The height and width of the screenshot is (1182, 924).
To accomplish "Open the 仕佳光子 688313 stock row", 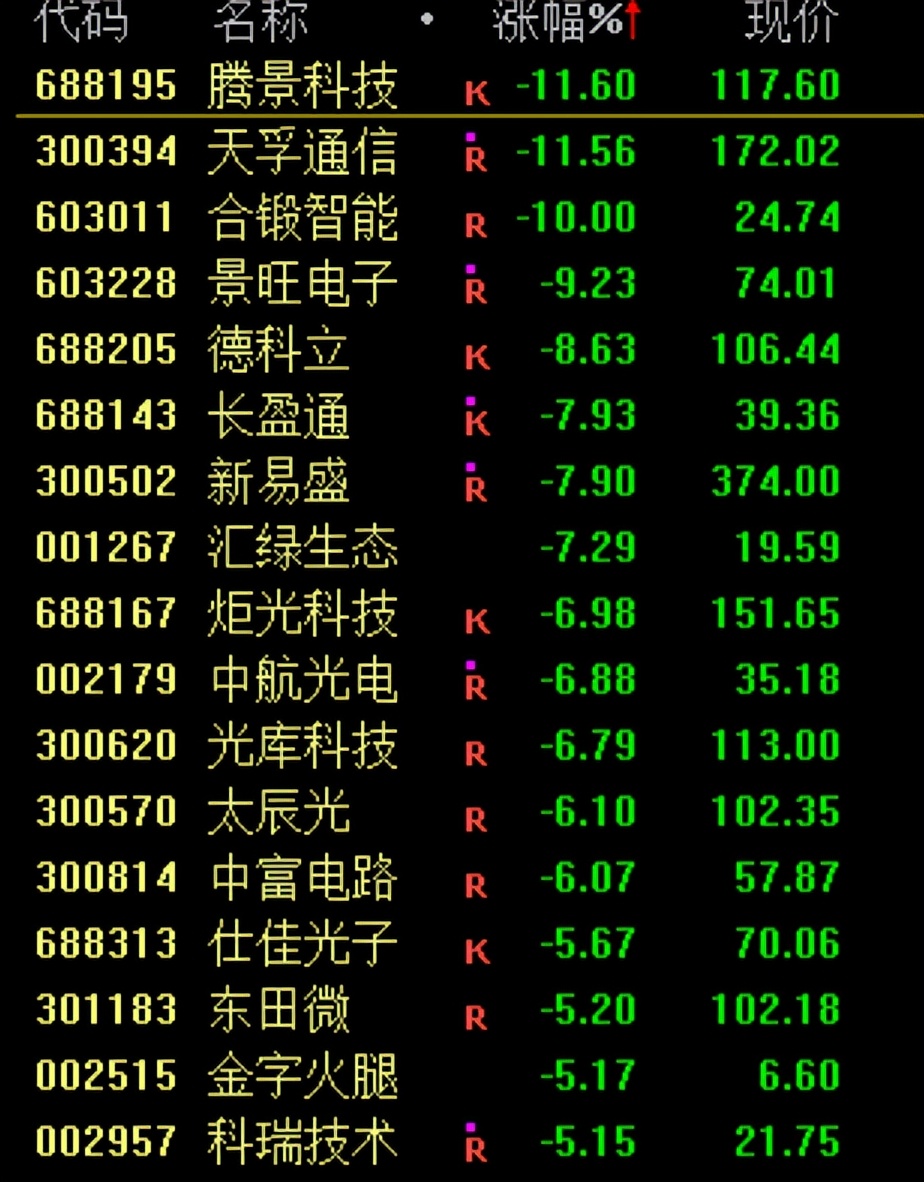I will tap(302, 943).
